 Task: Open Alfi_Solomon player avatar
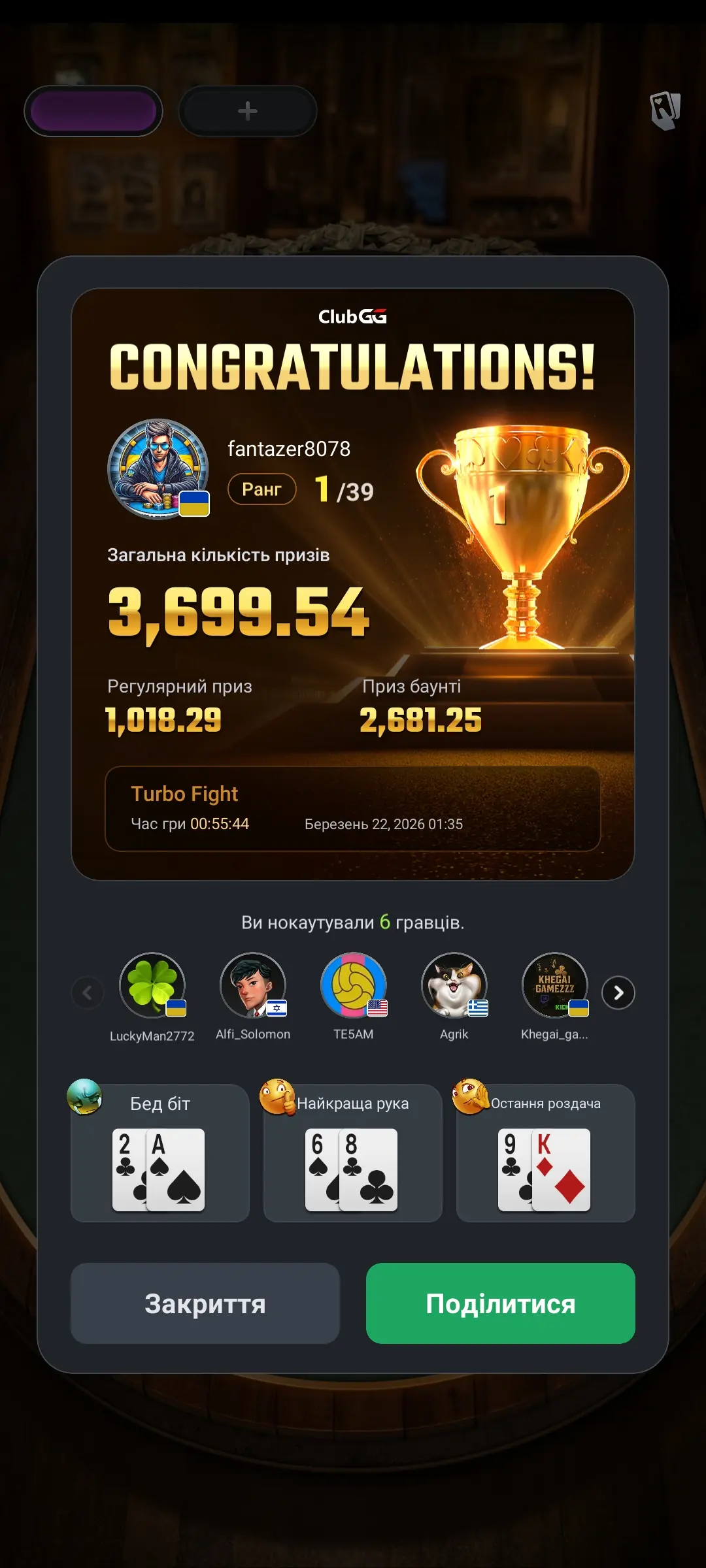(x=253, y=985)
